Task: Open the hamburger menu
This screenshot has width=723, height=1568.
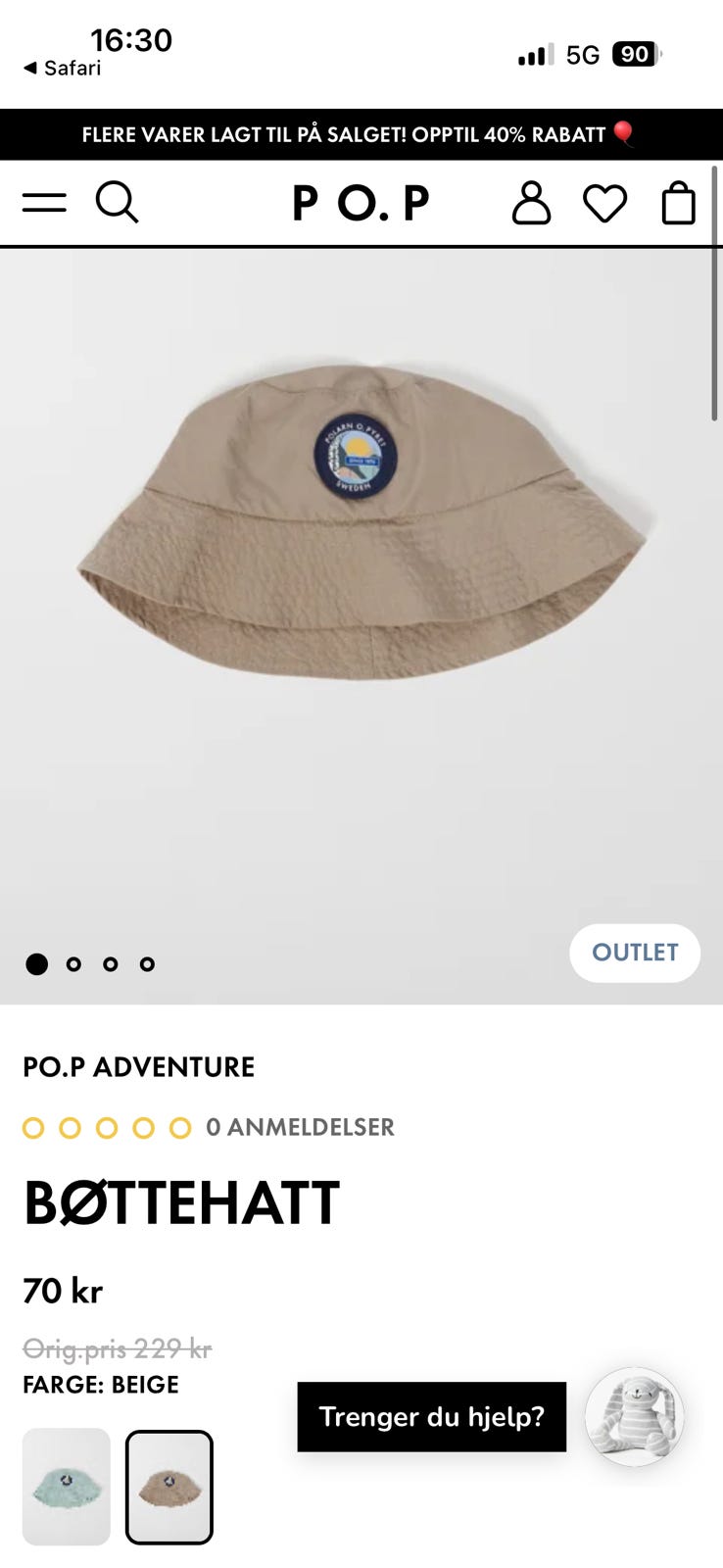Action: click(44, 203)
